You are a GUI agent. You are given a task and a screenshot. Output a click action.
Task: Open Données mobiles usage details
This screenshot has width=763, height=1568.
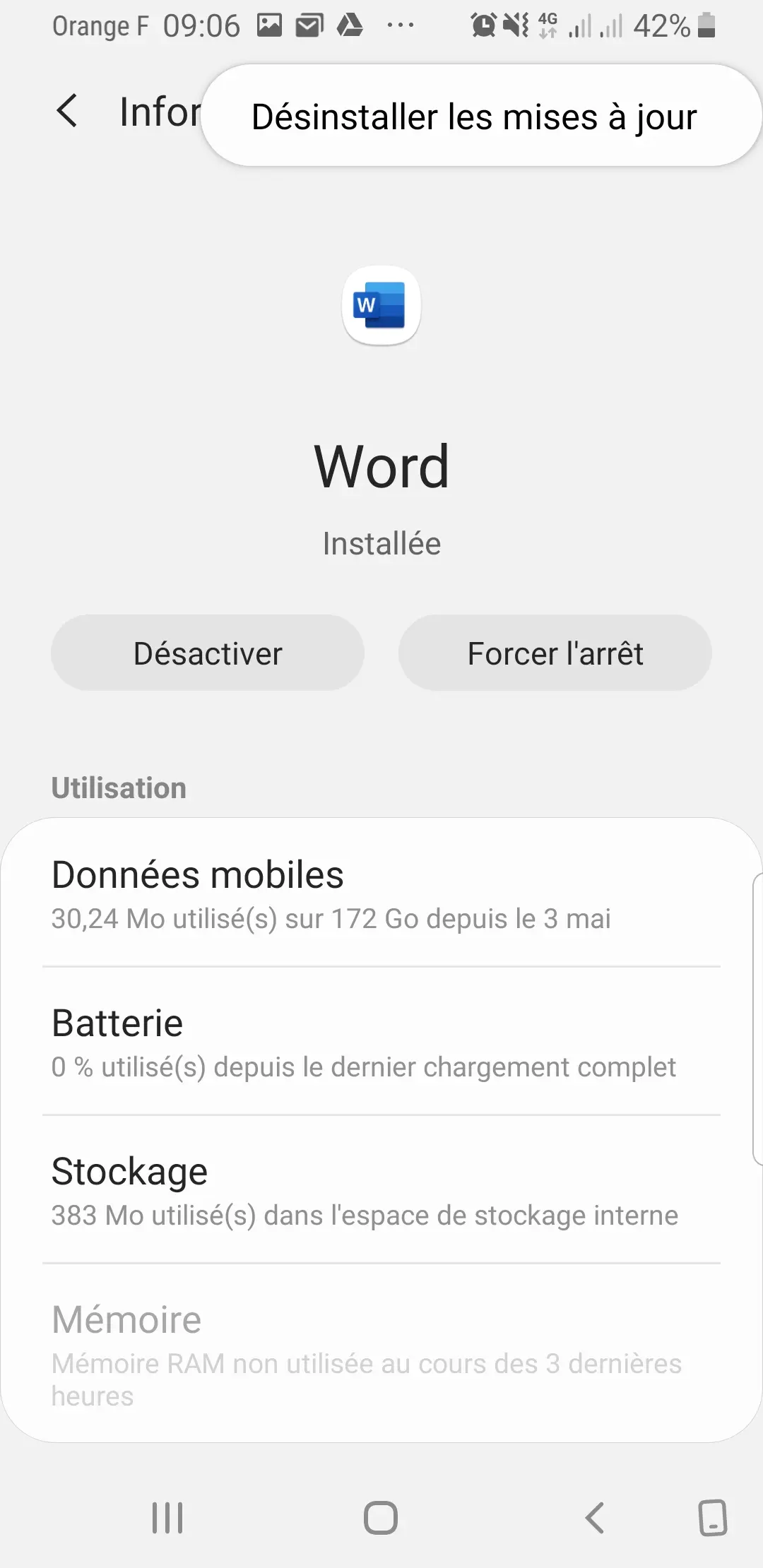(x=381, y=893)
